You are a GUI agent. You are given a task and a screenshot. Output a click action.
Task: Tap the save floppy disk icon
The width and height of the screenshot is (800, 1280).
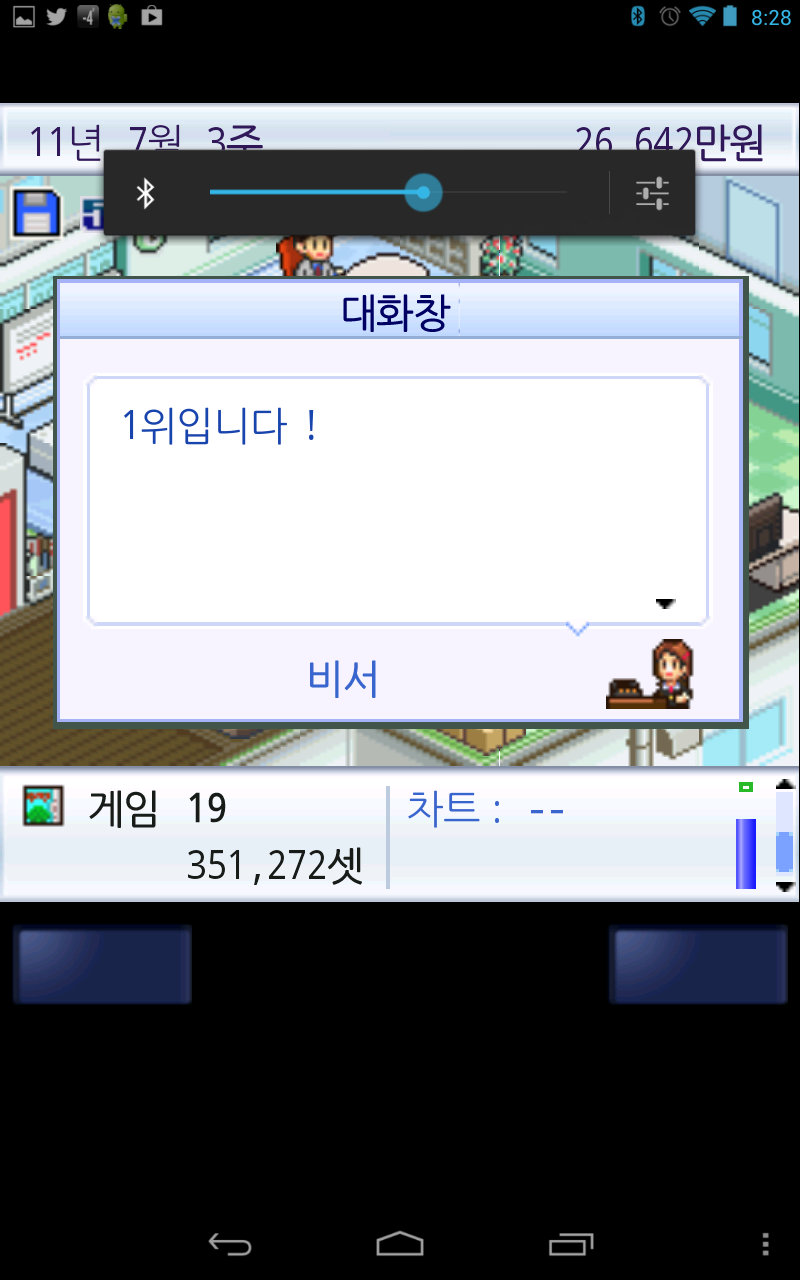pos(36,213)
